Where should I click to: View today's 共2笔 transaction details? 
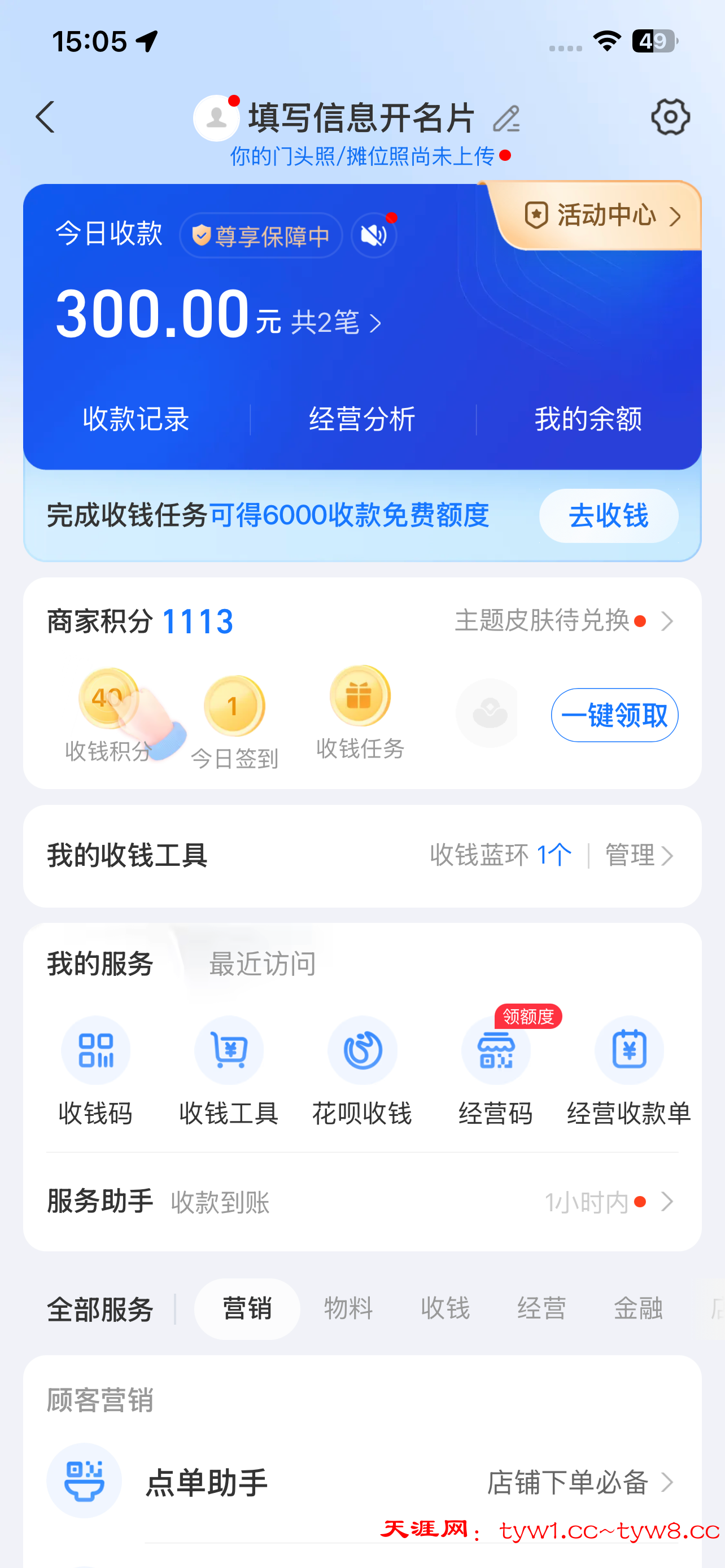pyautogui.click(x=336, y=322)
